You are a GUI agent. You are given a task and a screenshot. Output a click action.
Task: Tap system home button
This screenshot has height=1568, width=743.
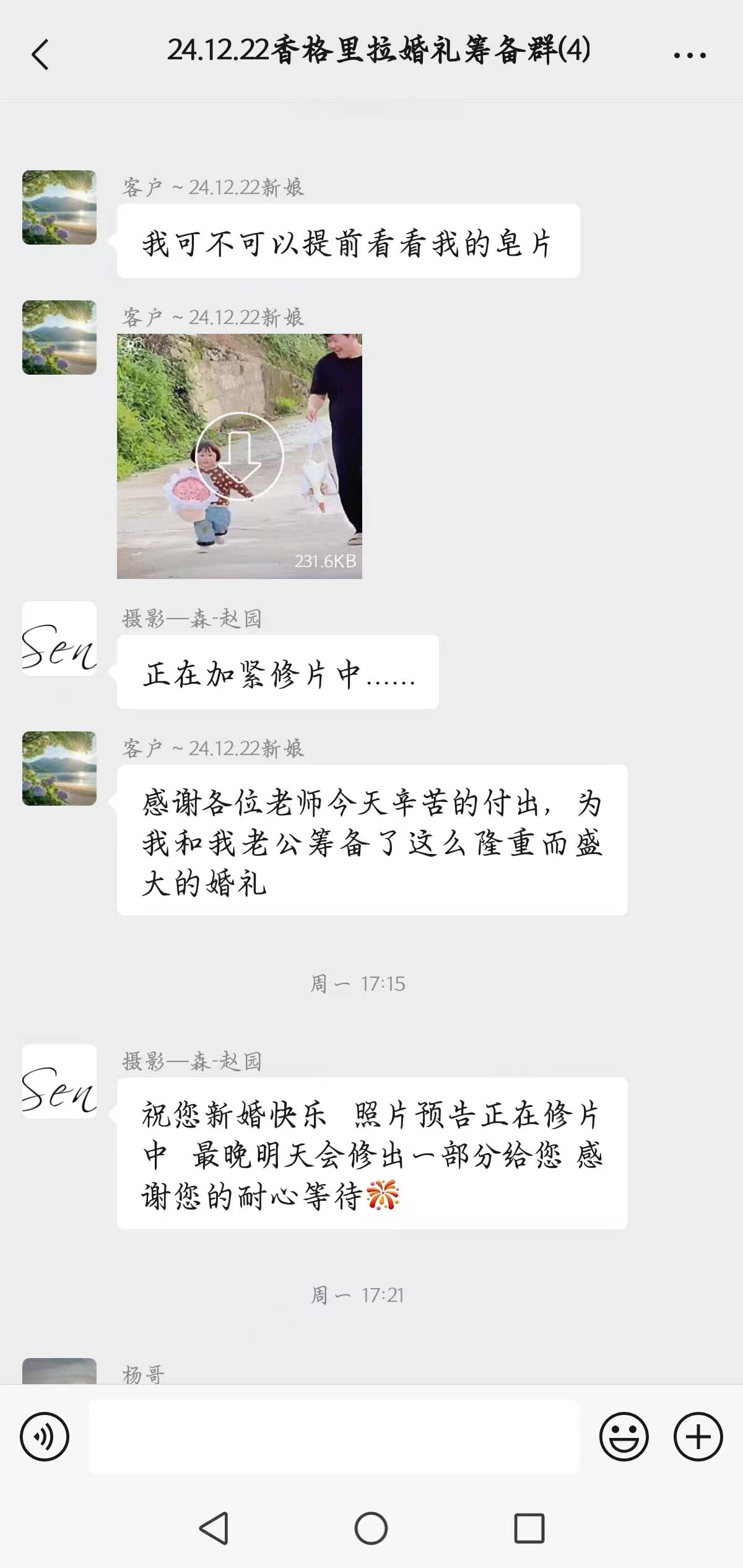point(371,1528)
